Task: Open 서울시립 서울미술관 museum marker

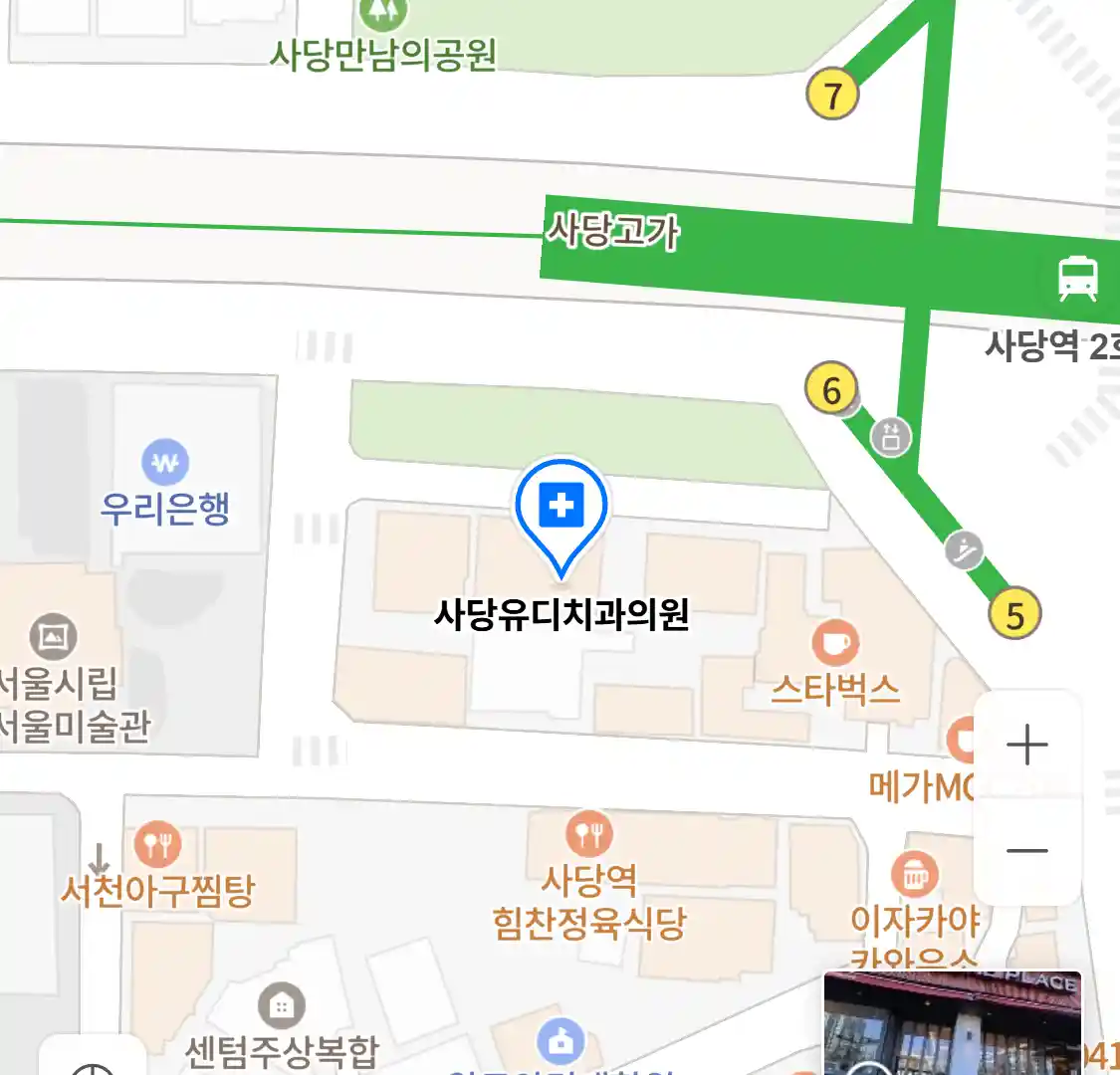Action: 53,637
